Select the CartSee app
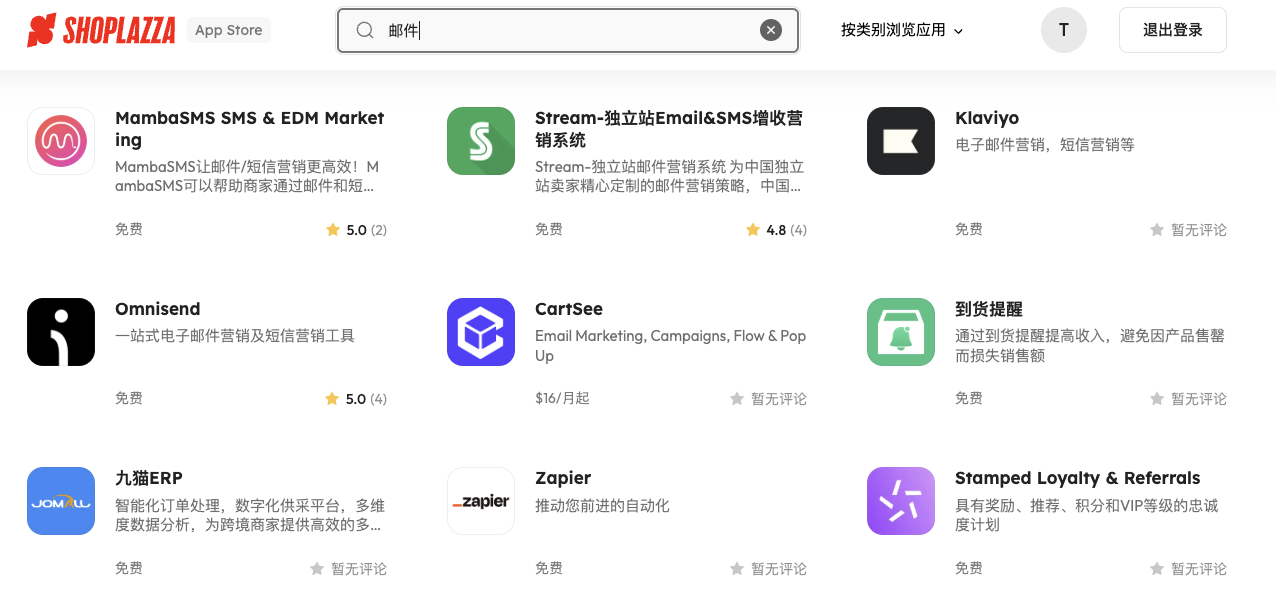This screenshot has width=1276, height=592. [569, 309]
